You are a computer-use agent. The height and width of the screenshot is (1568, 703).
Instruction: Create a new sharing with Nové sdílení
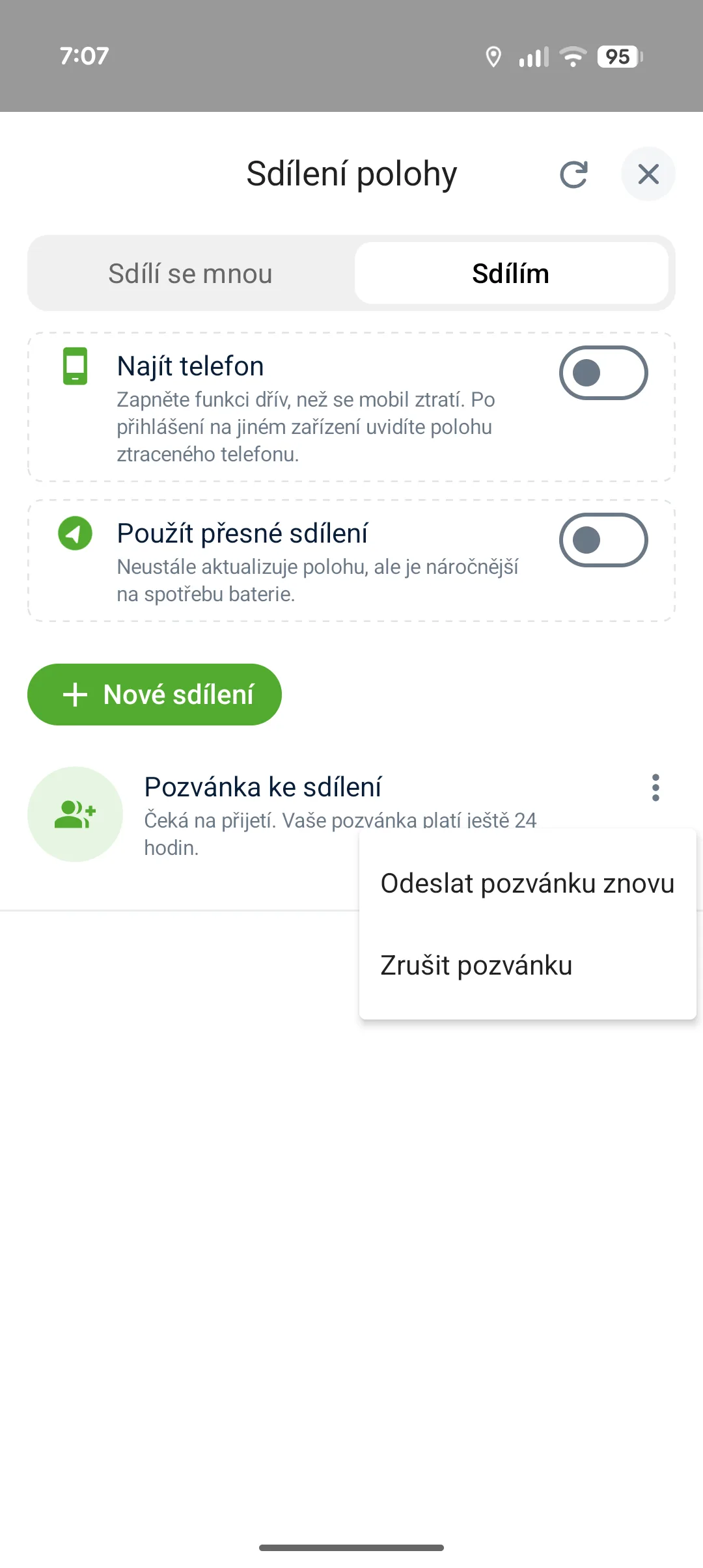coord(155,694)
